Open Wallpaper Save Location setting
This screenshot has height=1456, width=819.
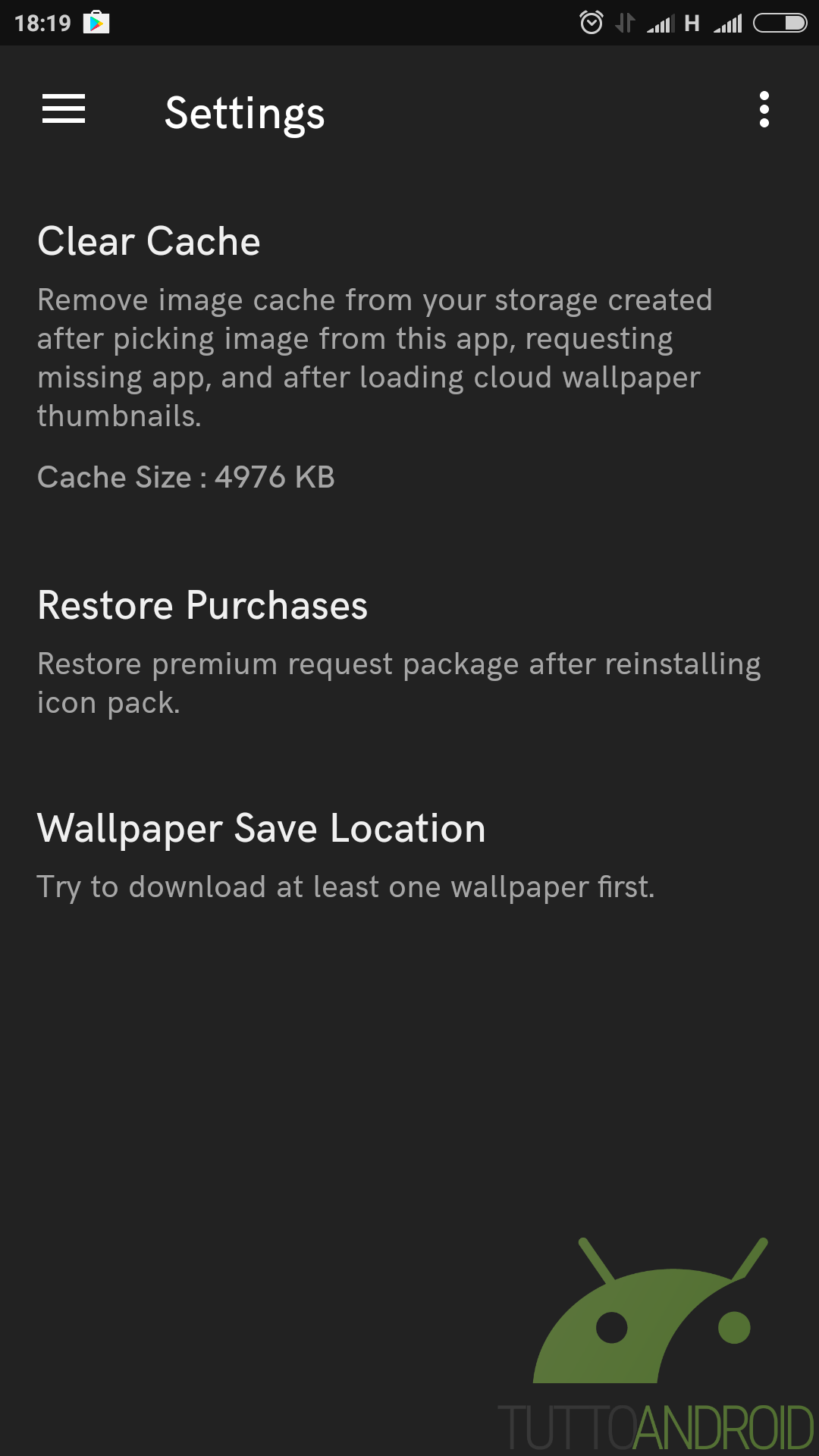[261, 829]
